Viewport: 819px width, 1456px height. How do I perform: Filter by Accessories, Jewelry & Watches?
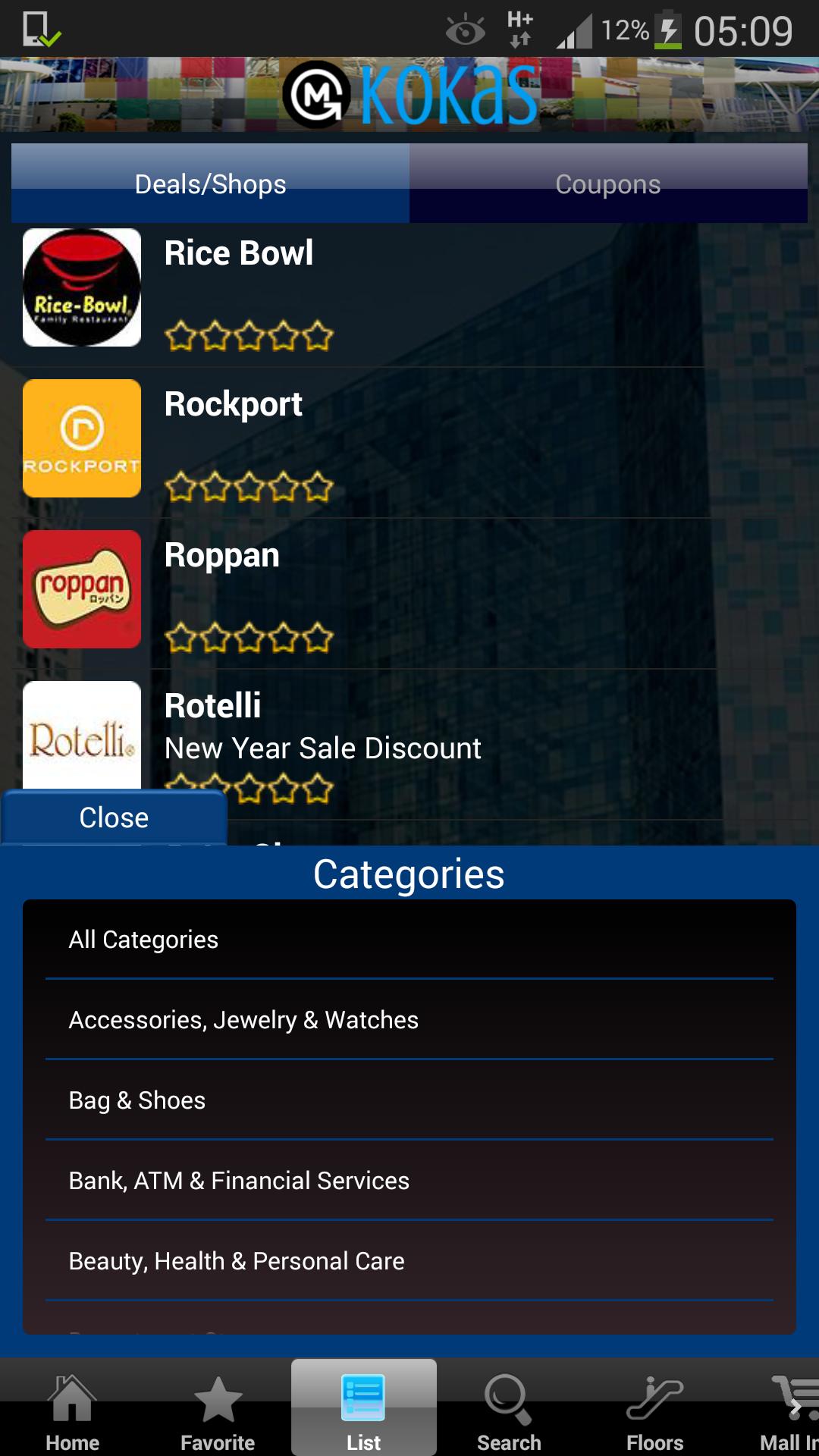pos(409,1020)
